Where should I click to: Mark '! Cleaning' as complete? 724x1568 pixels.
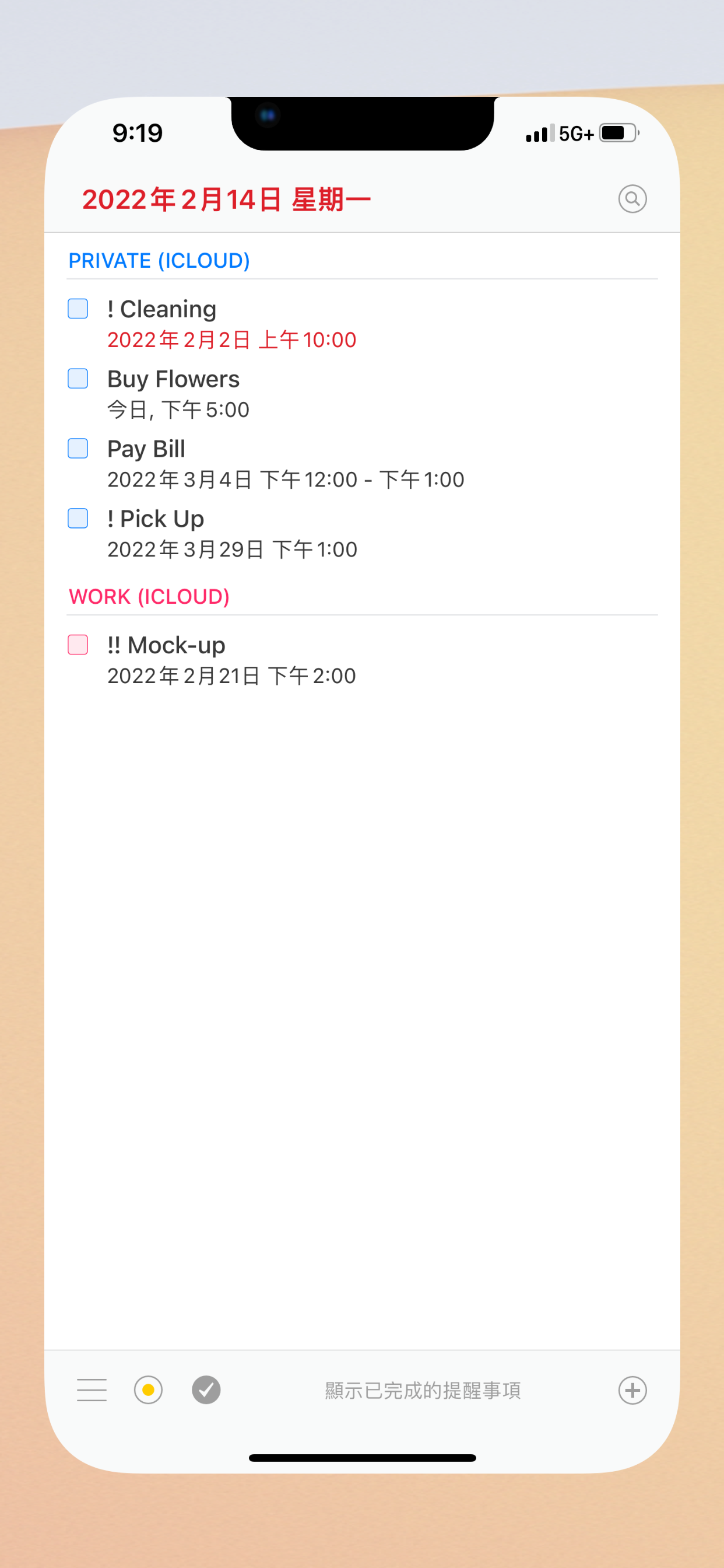(78, 309)
